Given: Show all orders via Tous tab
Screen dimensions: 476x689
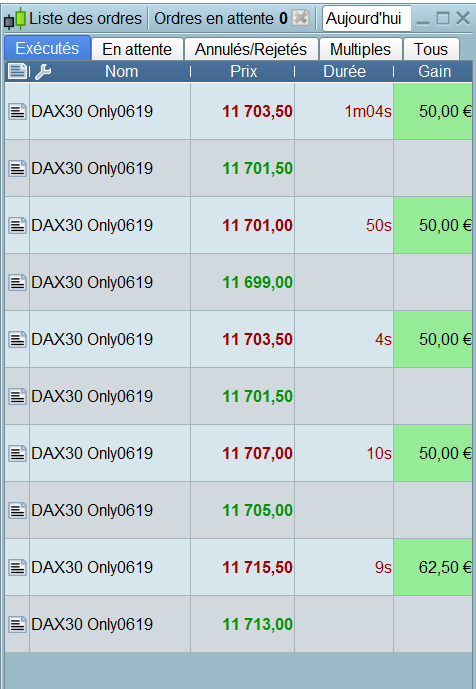Looking at the screenshot, I should pos(431,49).
